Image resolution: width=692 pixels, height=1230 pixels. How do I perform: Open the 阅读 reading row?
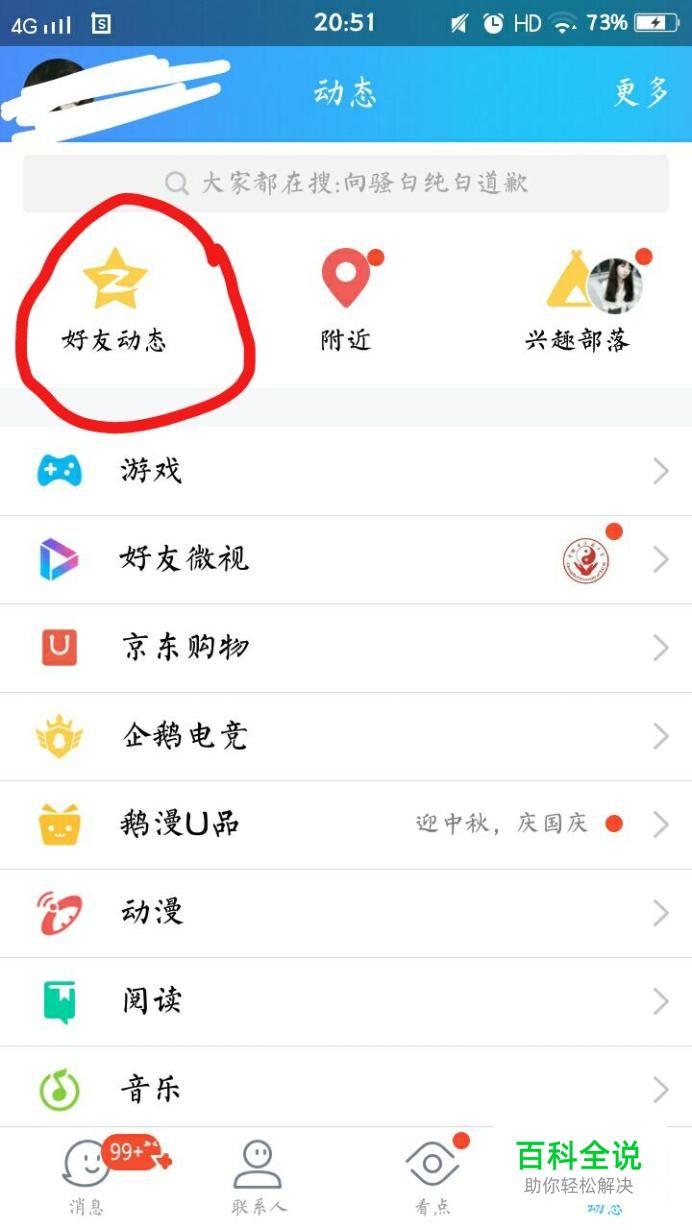346,1001
